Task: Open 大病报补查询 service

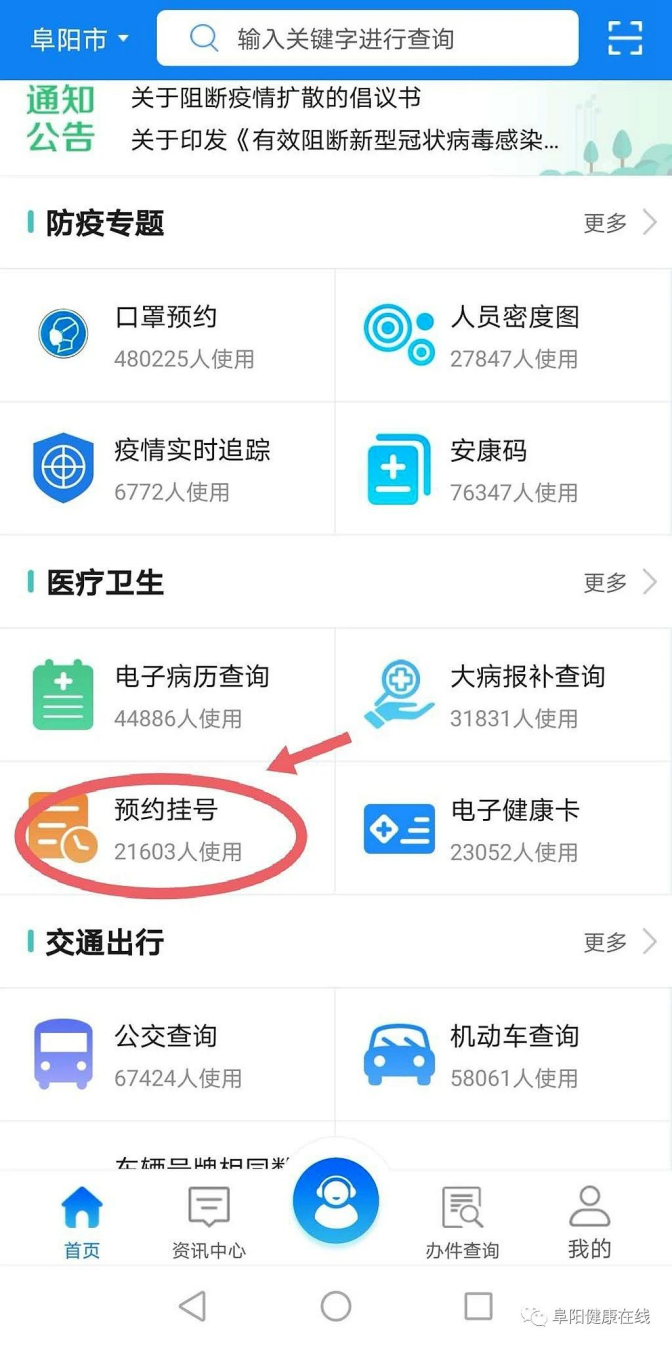Action: [504, 694]
